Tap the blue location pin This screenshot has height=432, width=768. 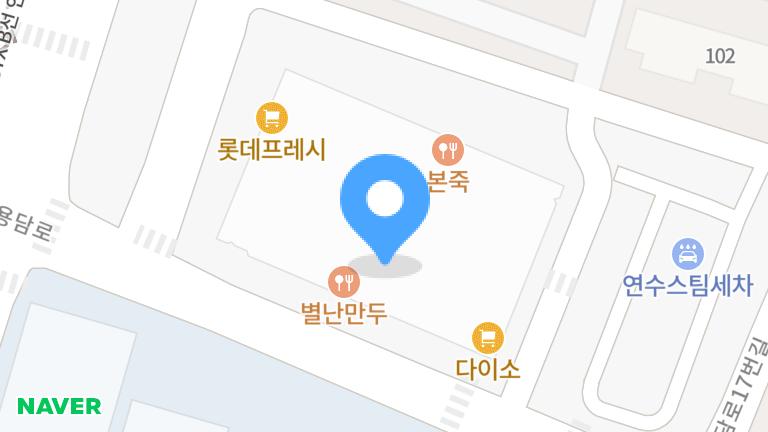tap(384, 202)
